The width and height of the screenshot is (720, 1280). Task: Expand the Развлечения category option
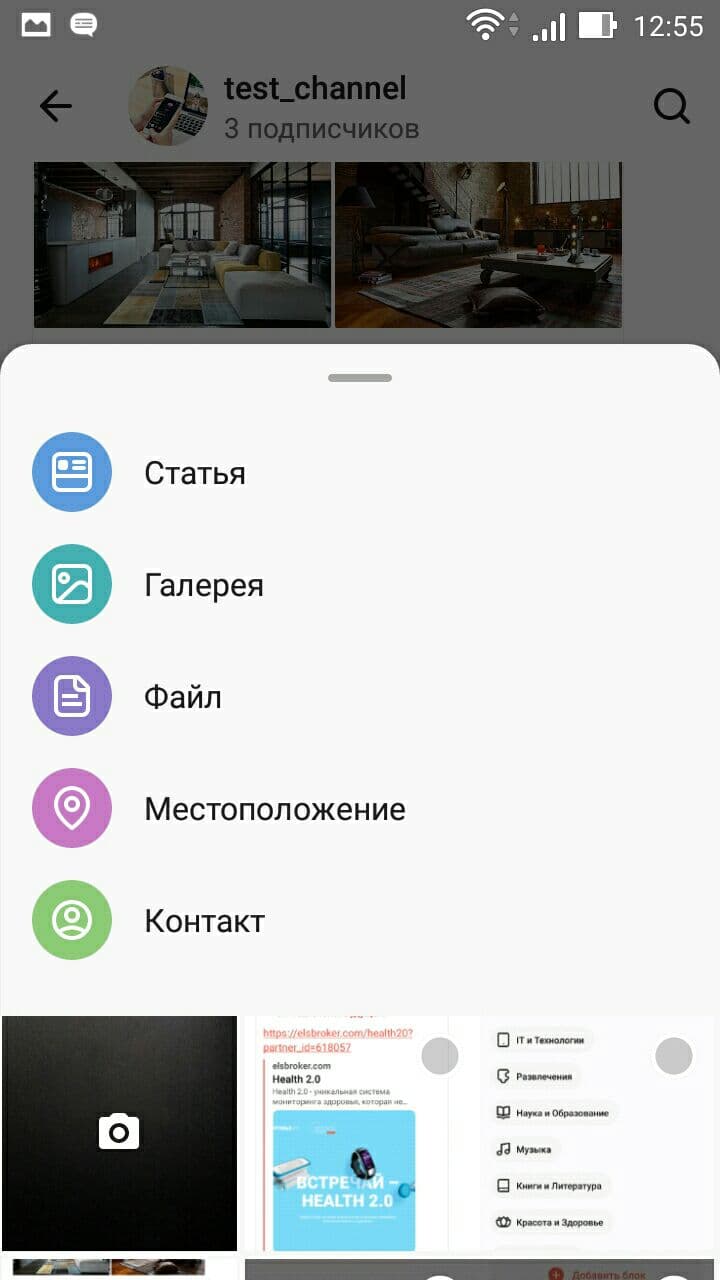[x=540, y=1077]
